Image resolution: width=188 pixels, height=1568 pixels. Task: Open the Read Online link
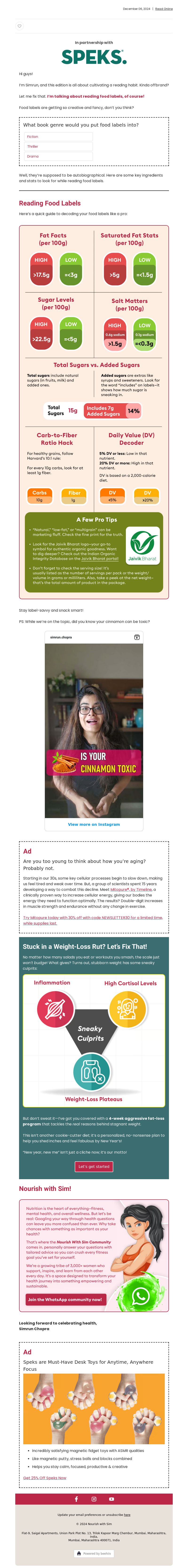(164, 9)
